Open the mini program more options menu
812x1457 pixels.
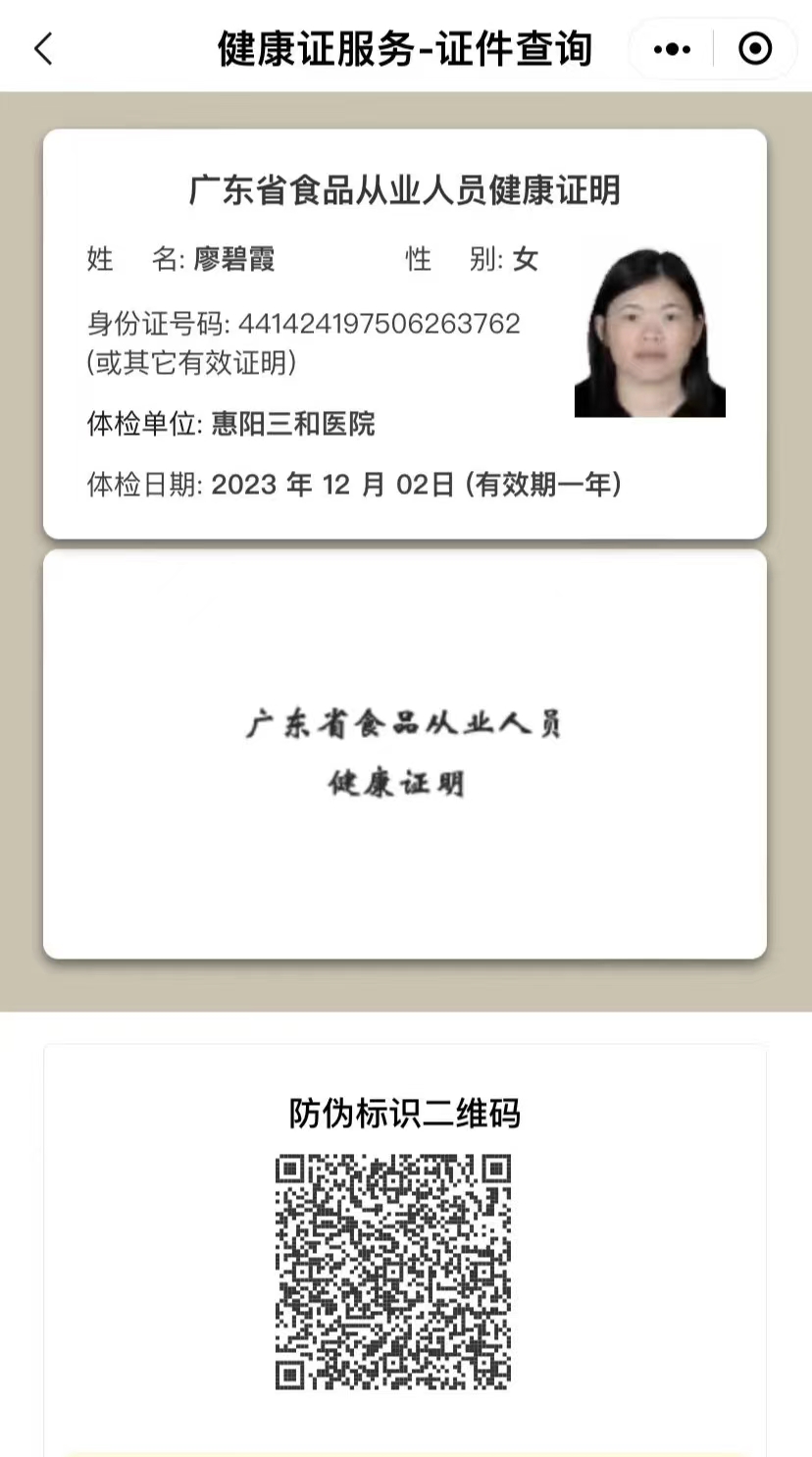tap(672, 49)
